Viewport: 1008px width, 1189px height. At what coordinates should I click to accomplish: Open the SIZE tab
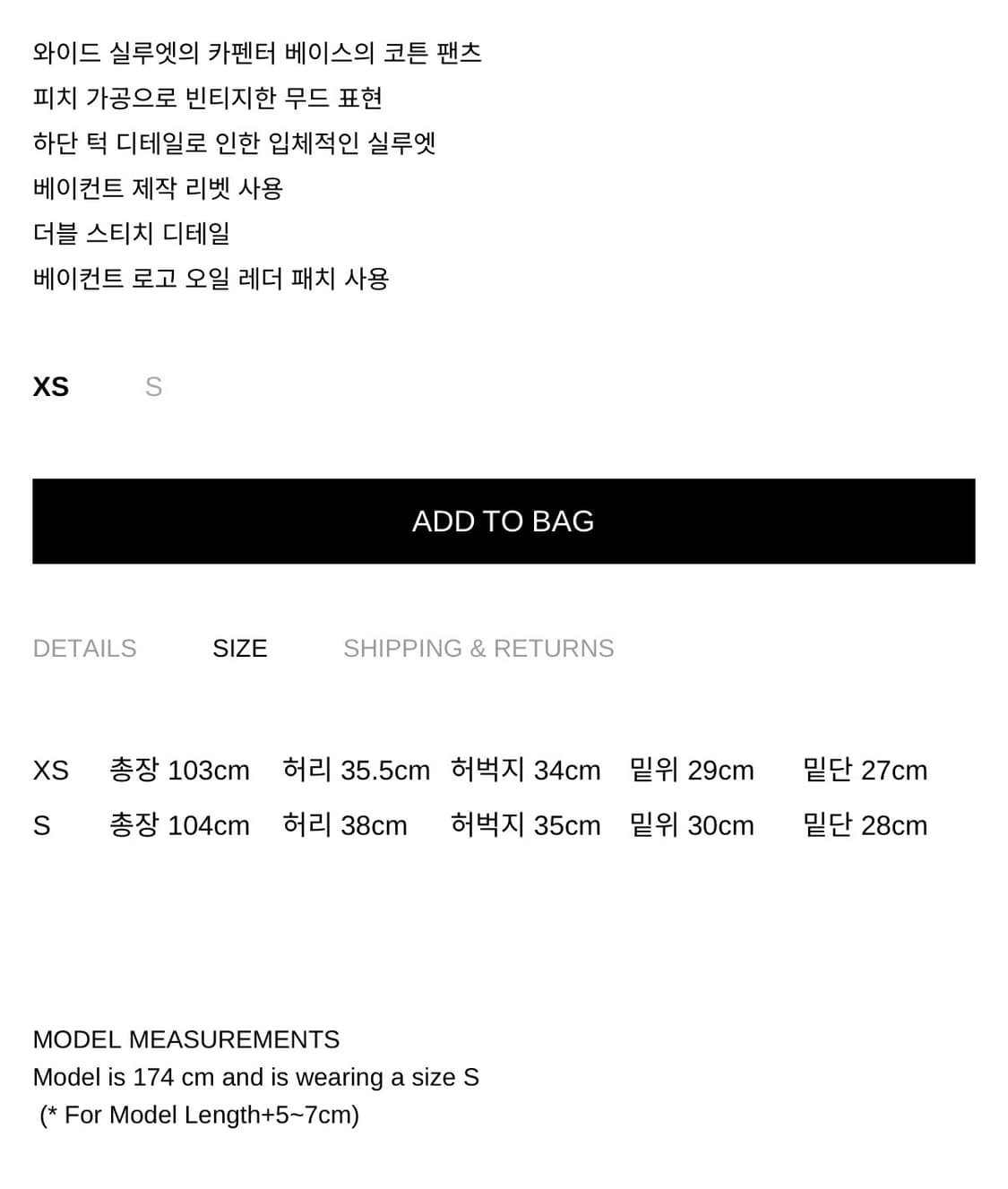tap(239, 648)
